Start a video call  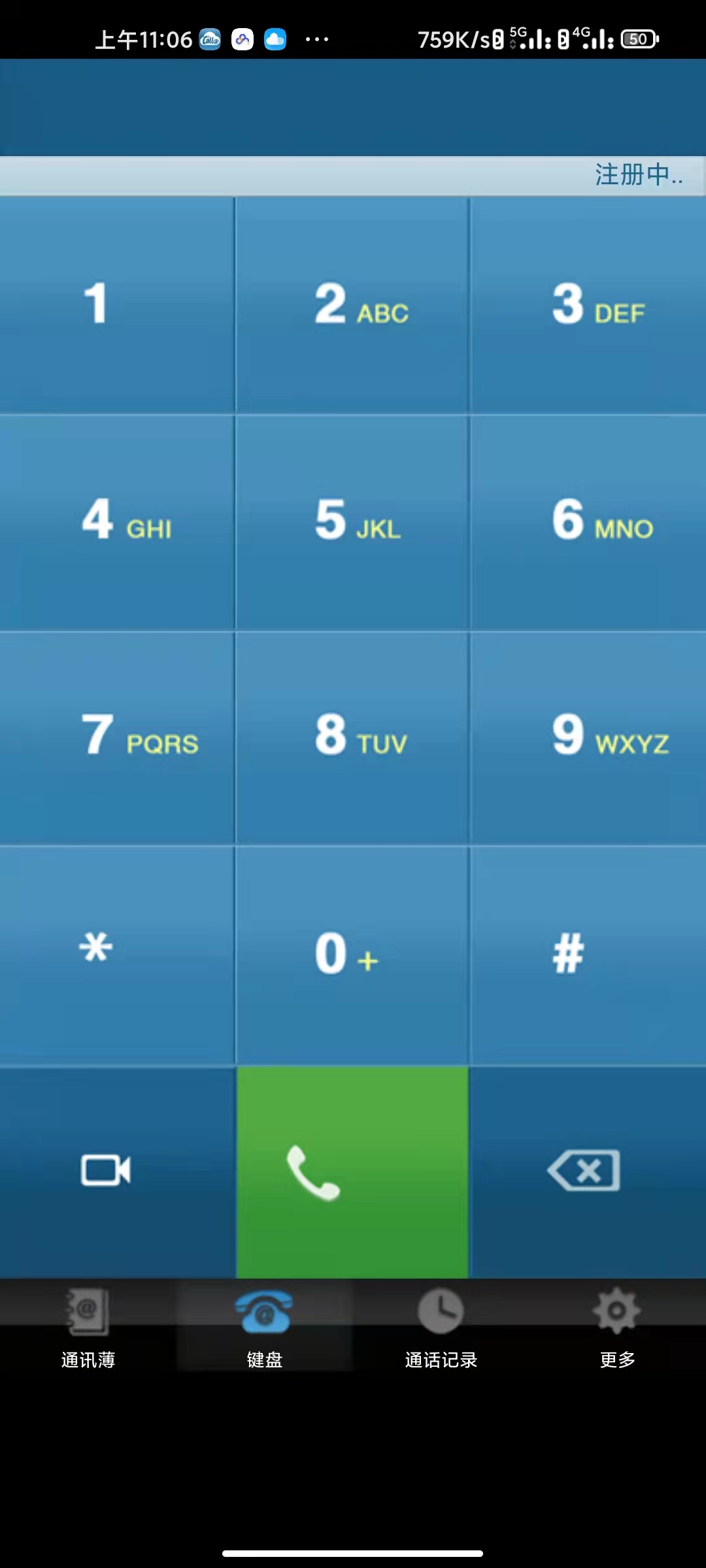[x=117, y=1171]
